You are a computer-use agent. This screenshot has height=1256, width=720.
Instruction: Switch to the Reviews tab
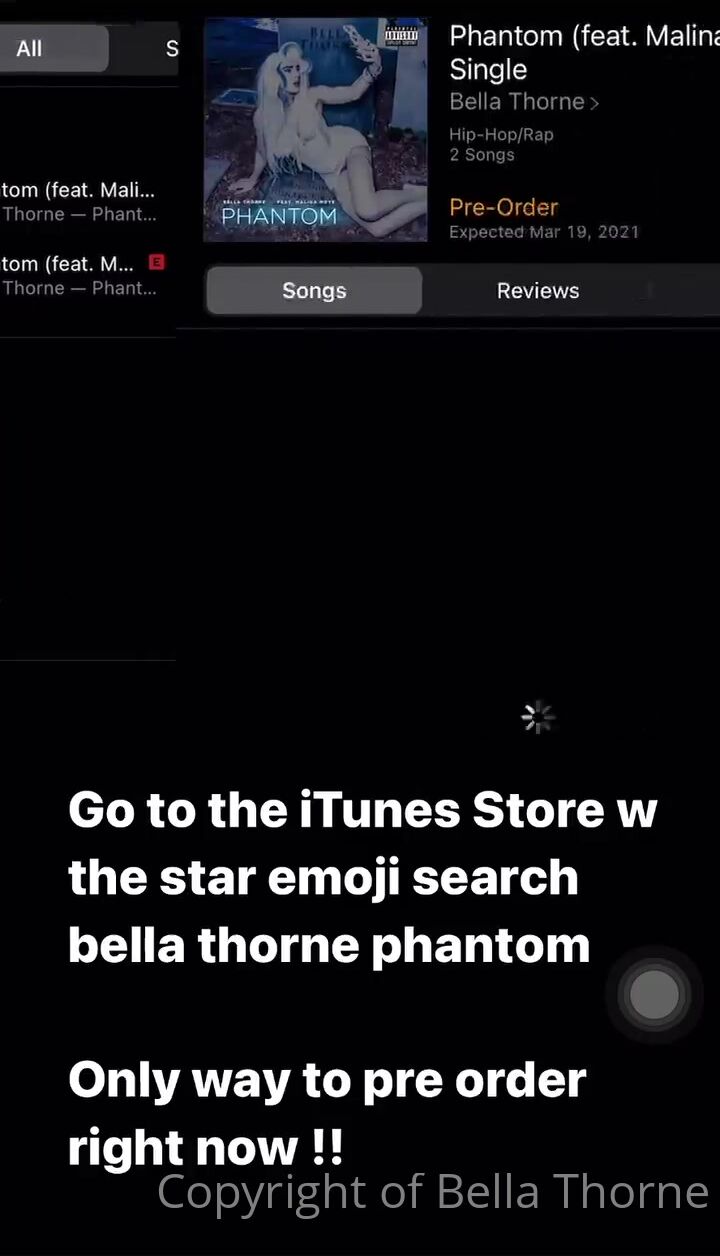(538, 291)
